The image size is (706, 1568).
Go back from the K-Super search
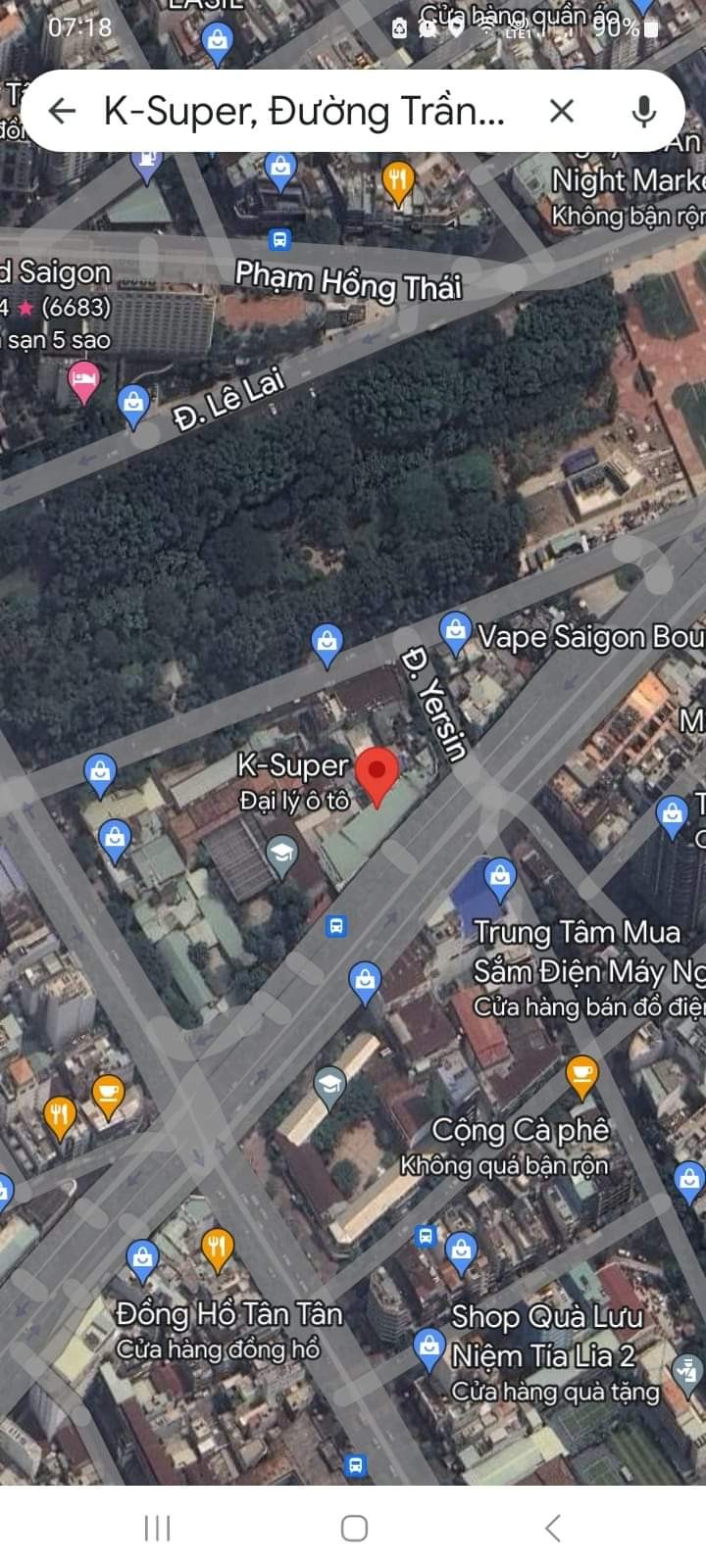point(62,111)
